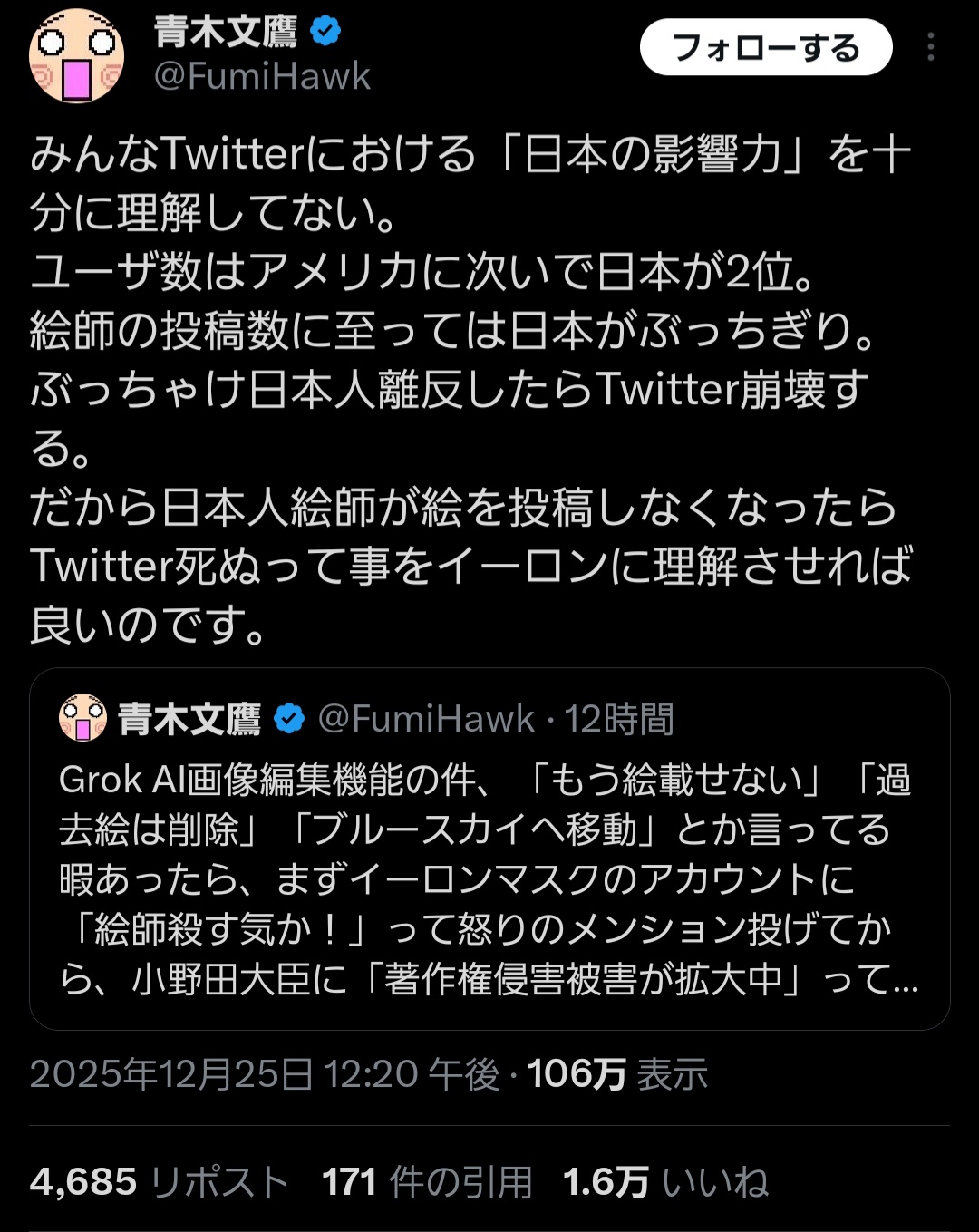This screenshot has height=1232, width=979.
Task: View the 171 件の引用 list
Action: click(x=427, y=1182)
